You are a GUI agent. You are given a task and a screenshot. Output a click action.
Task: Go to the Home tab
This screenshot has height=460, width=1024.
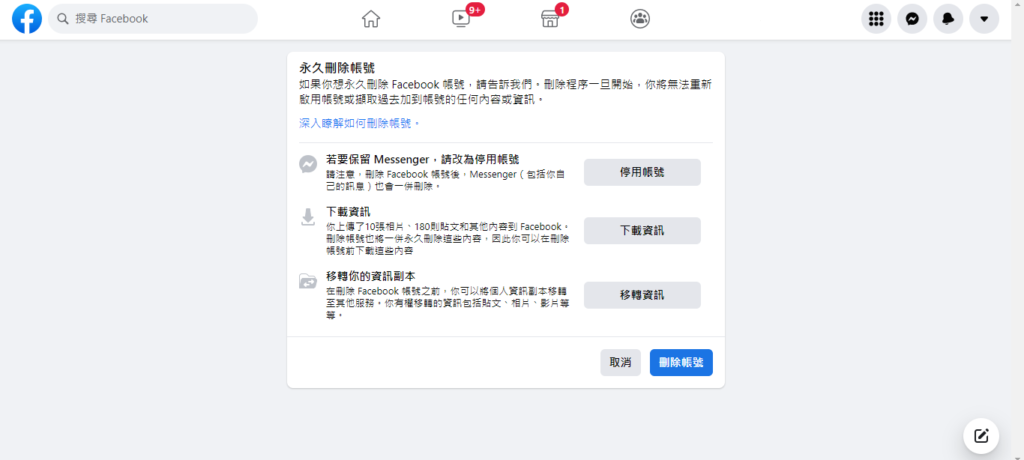[x=371, y=19]
